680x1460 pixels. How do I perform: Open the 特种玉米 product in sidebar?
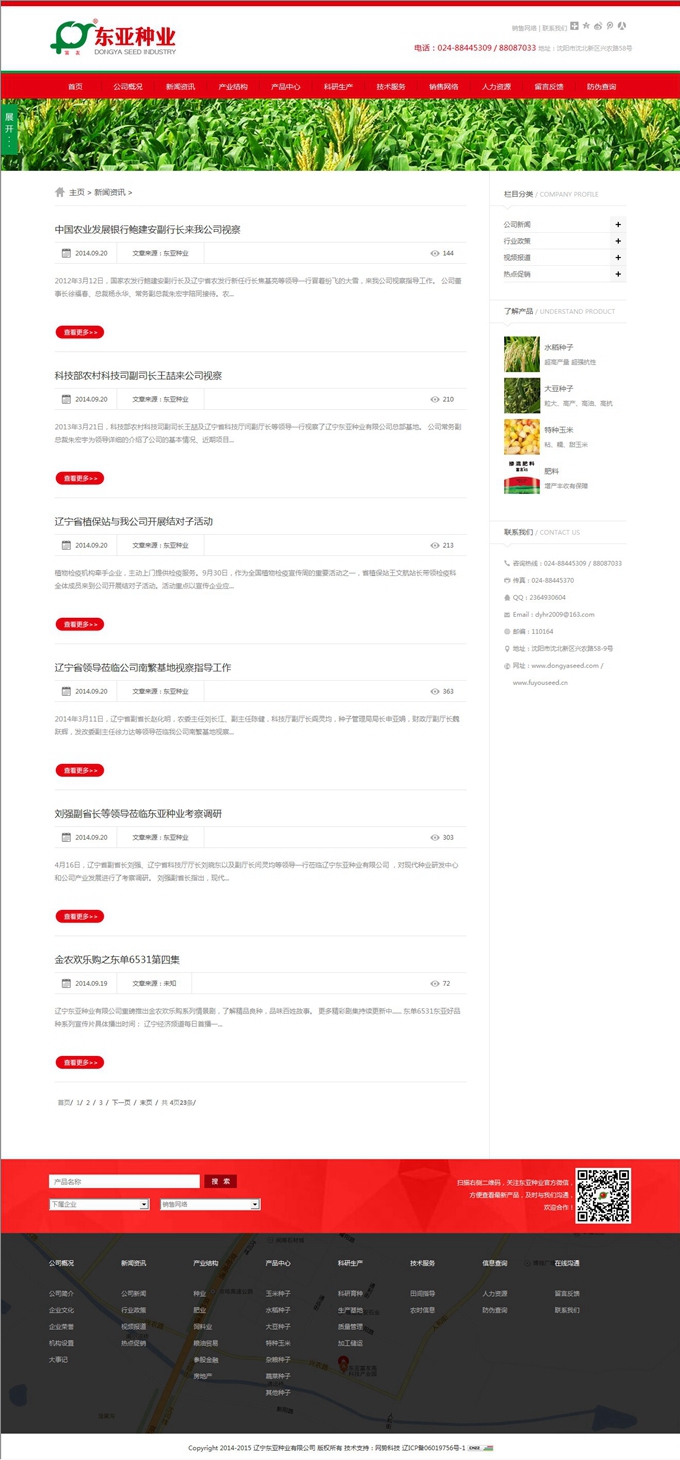coord(558,429)
